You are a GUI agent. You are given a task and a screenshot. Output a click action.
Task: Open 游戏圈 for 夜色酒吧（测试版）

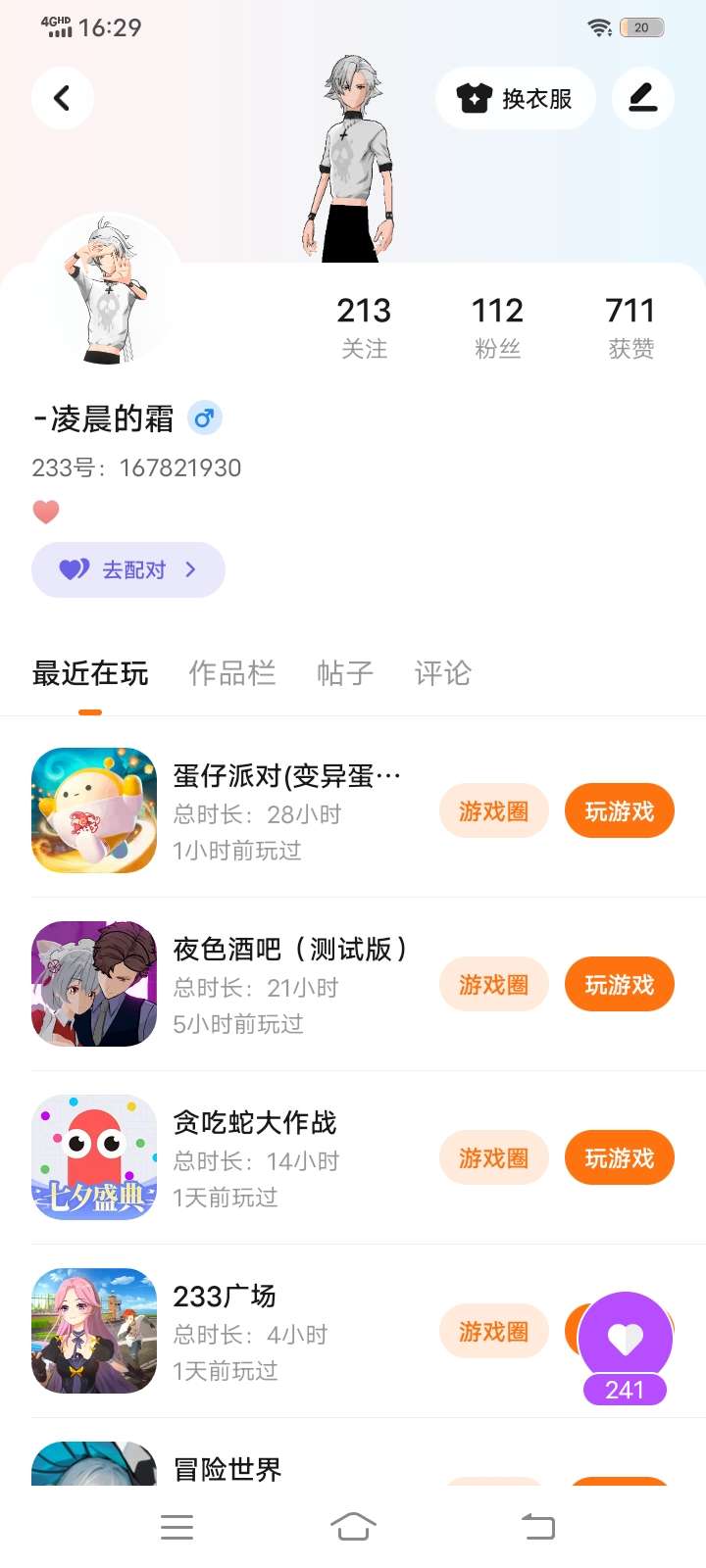pos(493,985)
